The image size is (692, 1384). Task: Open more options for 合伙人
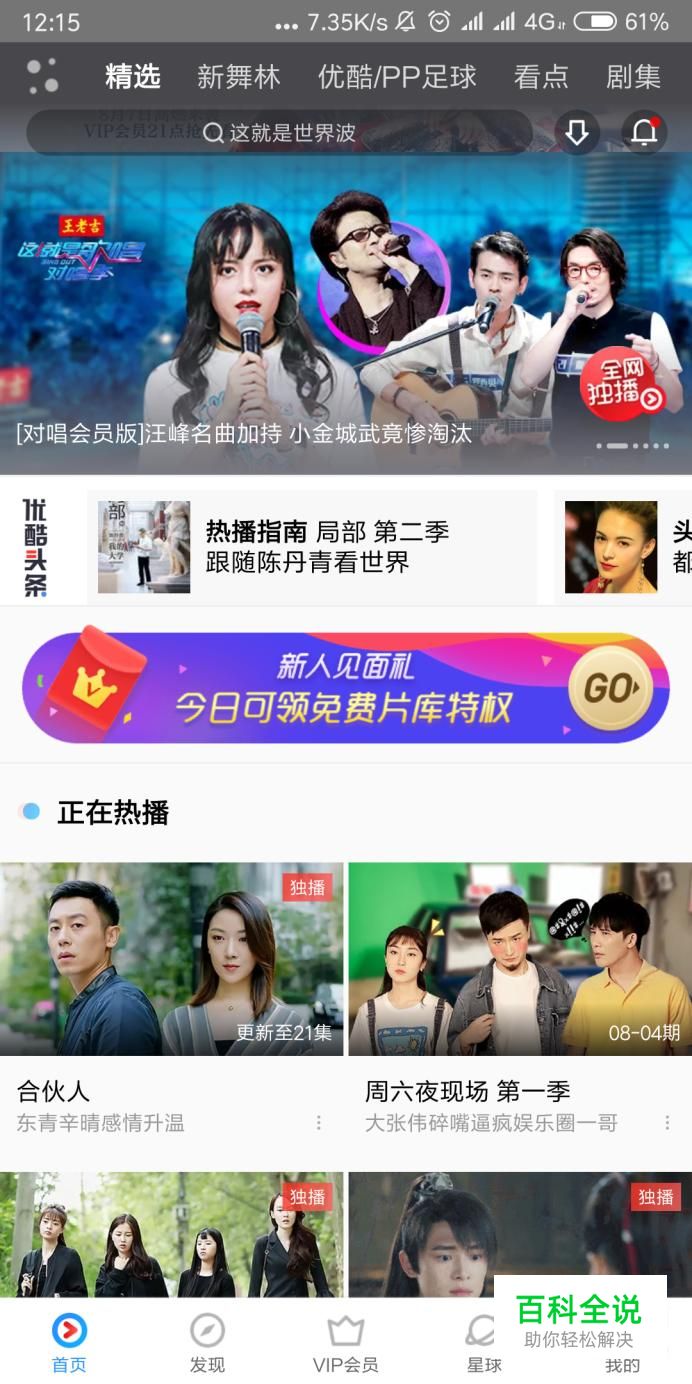pos(319,1123)
